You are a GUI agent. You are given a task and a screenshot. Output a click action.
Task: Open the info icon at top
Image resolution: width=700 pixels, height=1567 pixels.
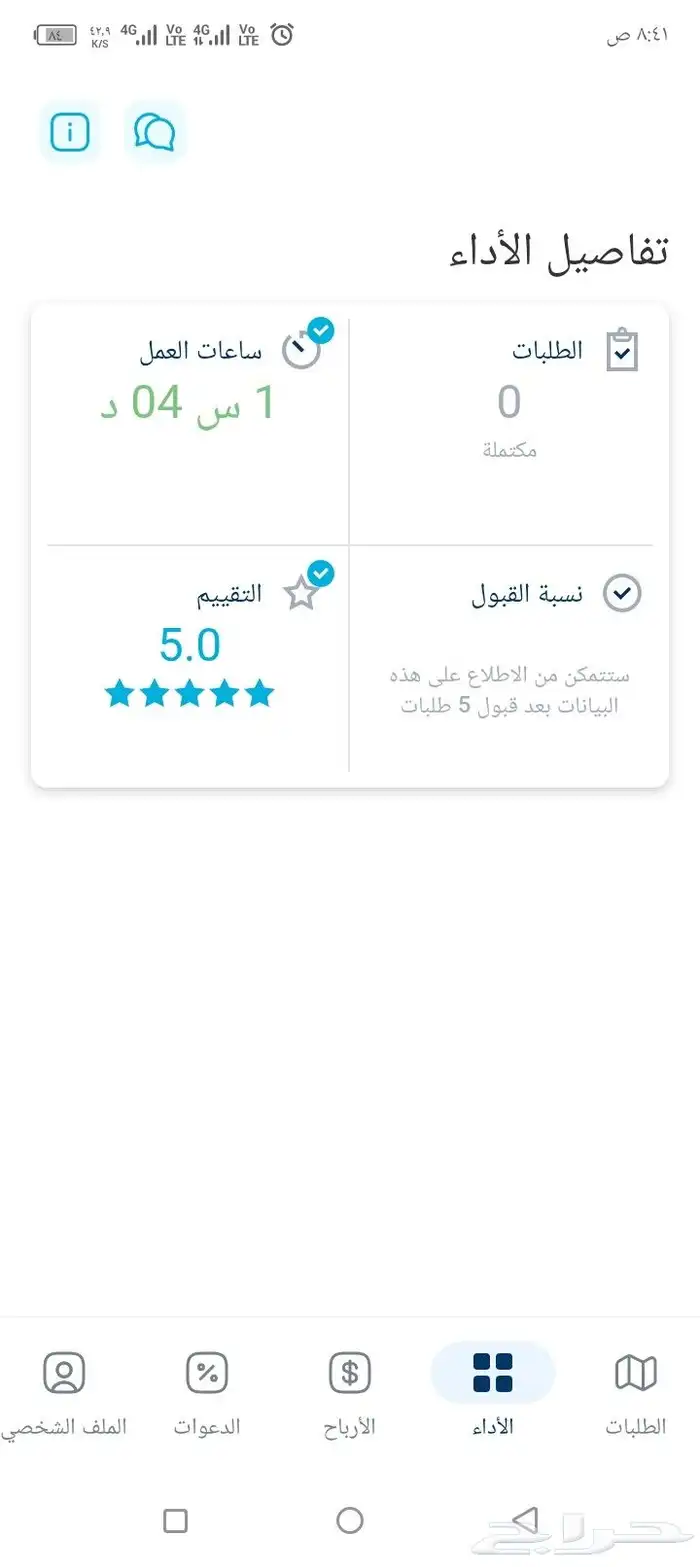coord(70,132)
